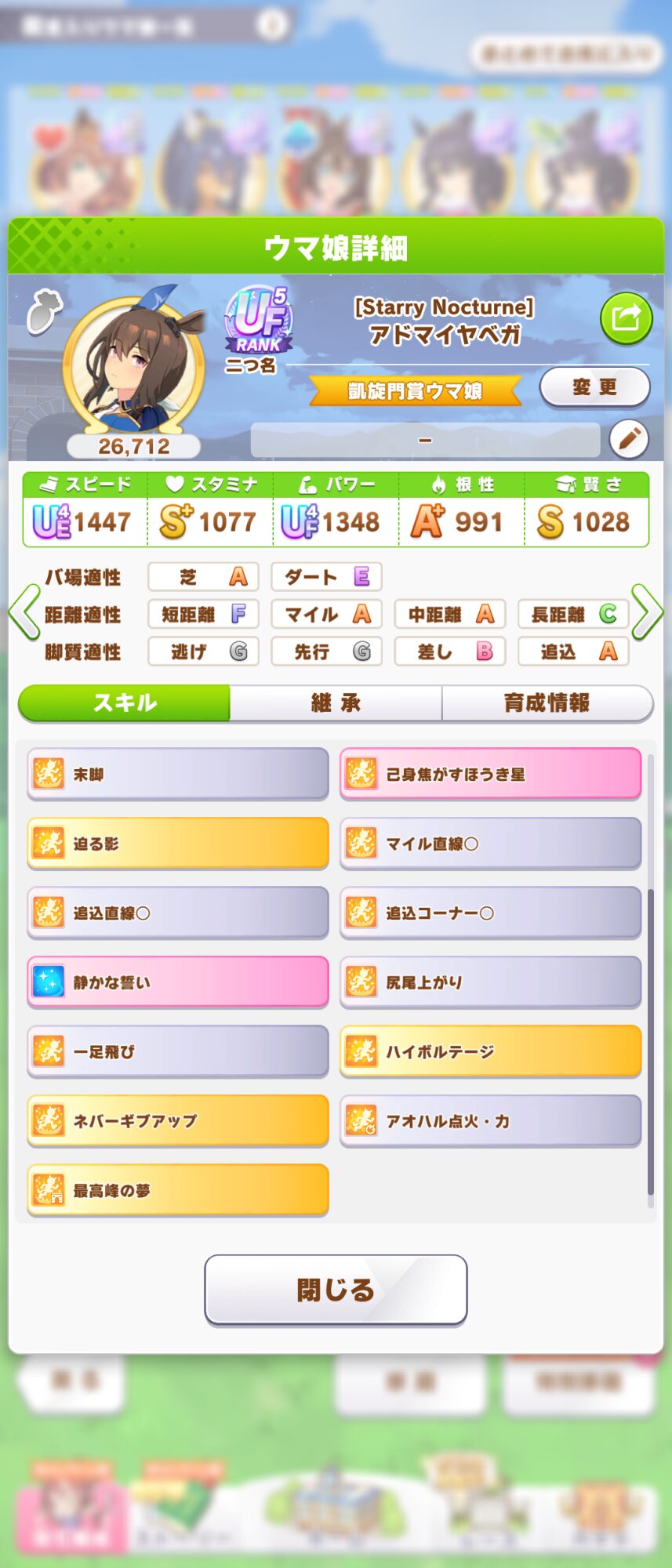672x1568 pixels.
Task: Open the 静かな誓い skill
Action: point(178,982)
